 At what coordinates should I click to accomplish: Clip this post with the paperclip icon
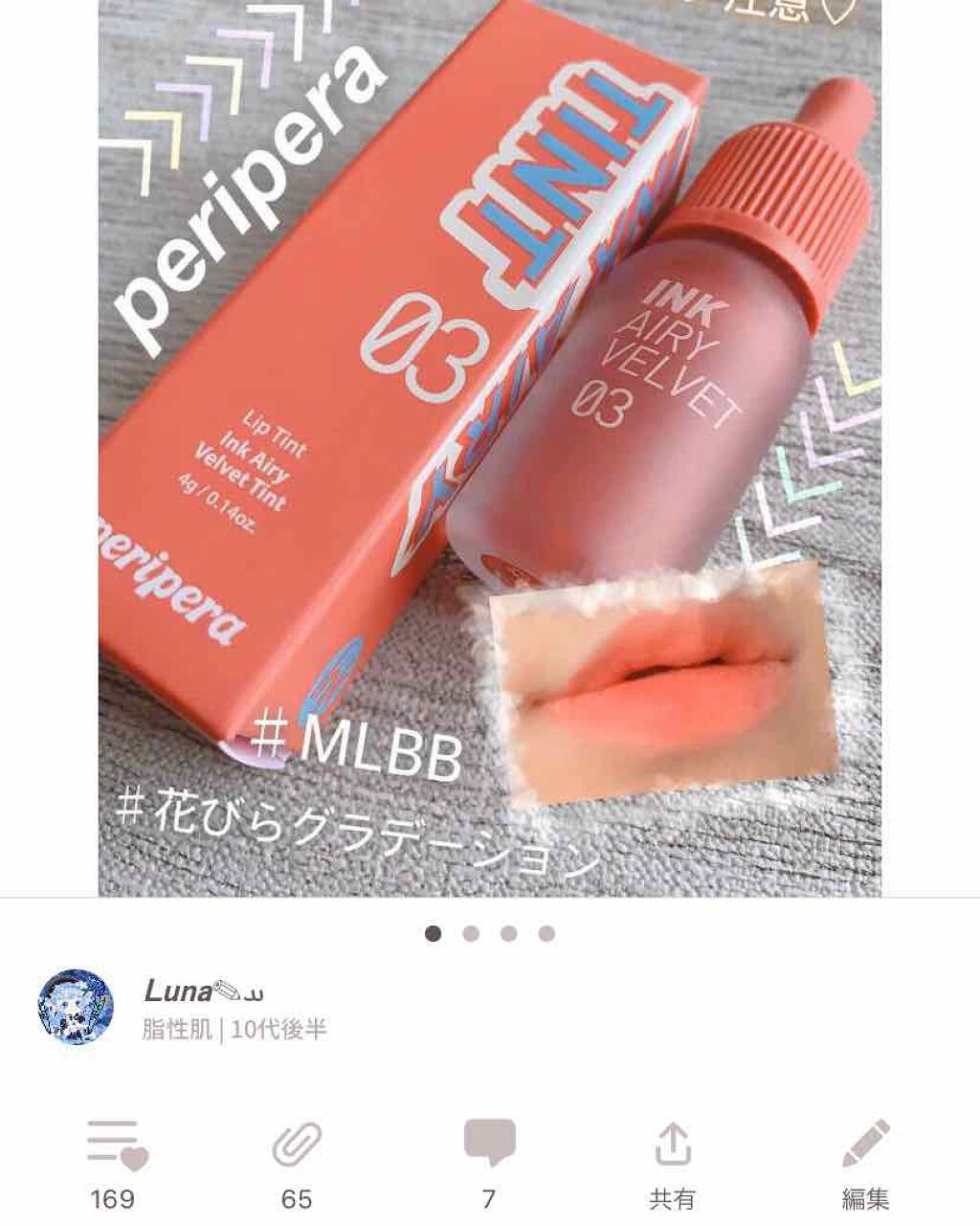pyautogui.click(x=295, y=1147)
